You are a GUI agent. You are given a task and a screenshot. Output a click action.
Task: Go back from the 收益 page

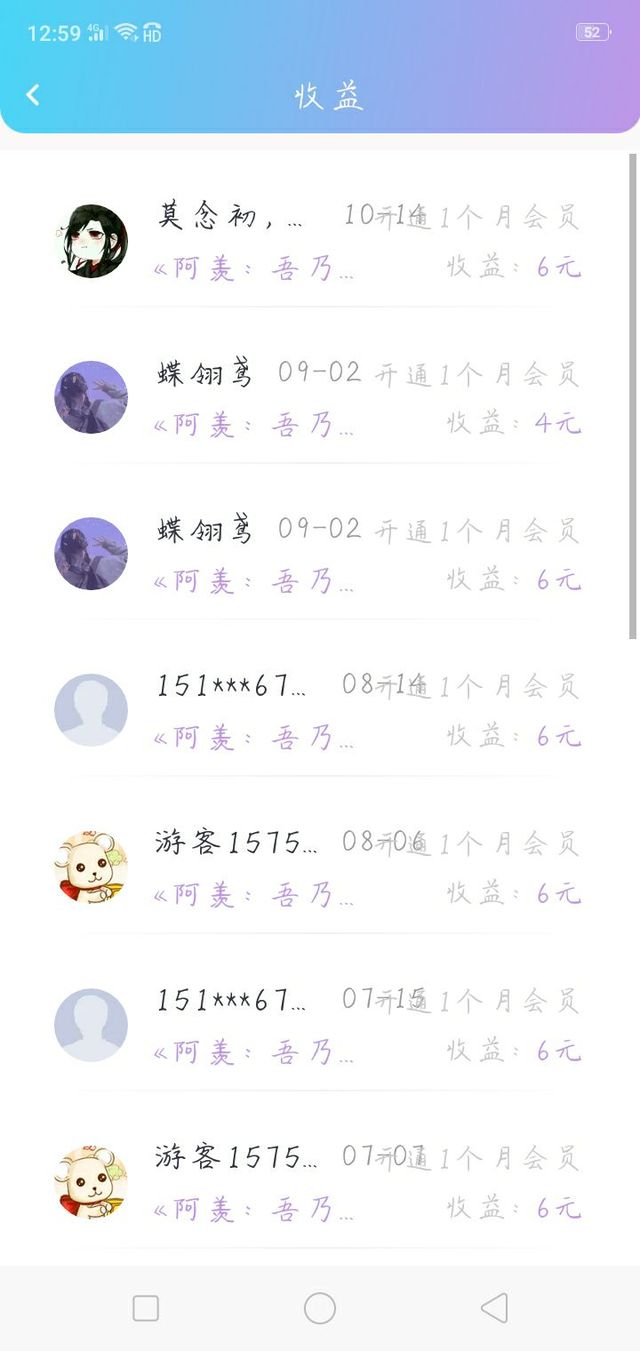33,95
